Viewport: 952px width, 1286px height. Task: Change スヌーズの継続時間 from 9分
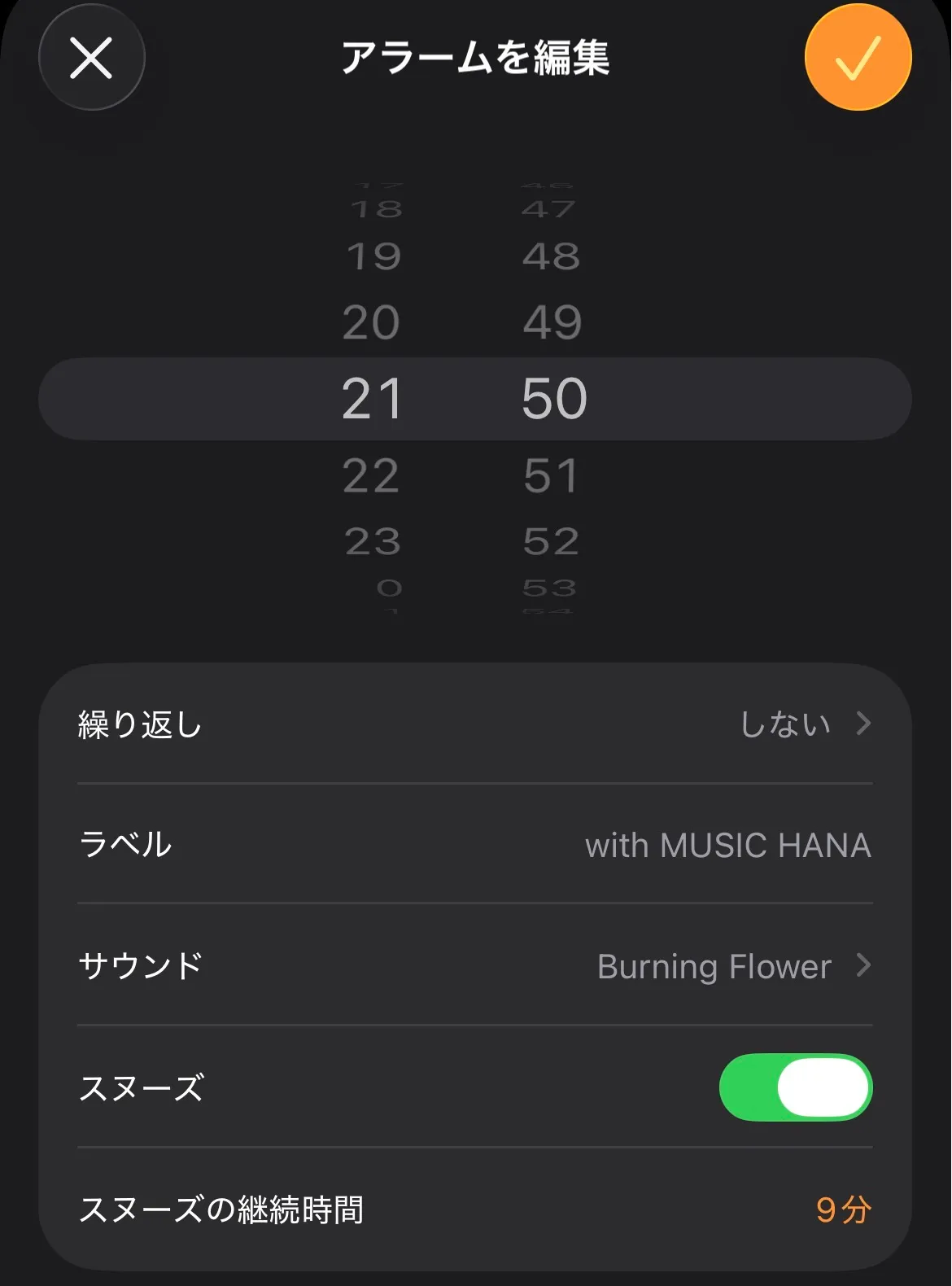tap(843, 1209)
